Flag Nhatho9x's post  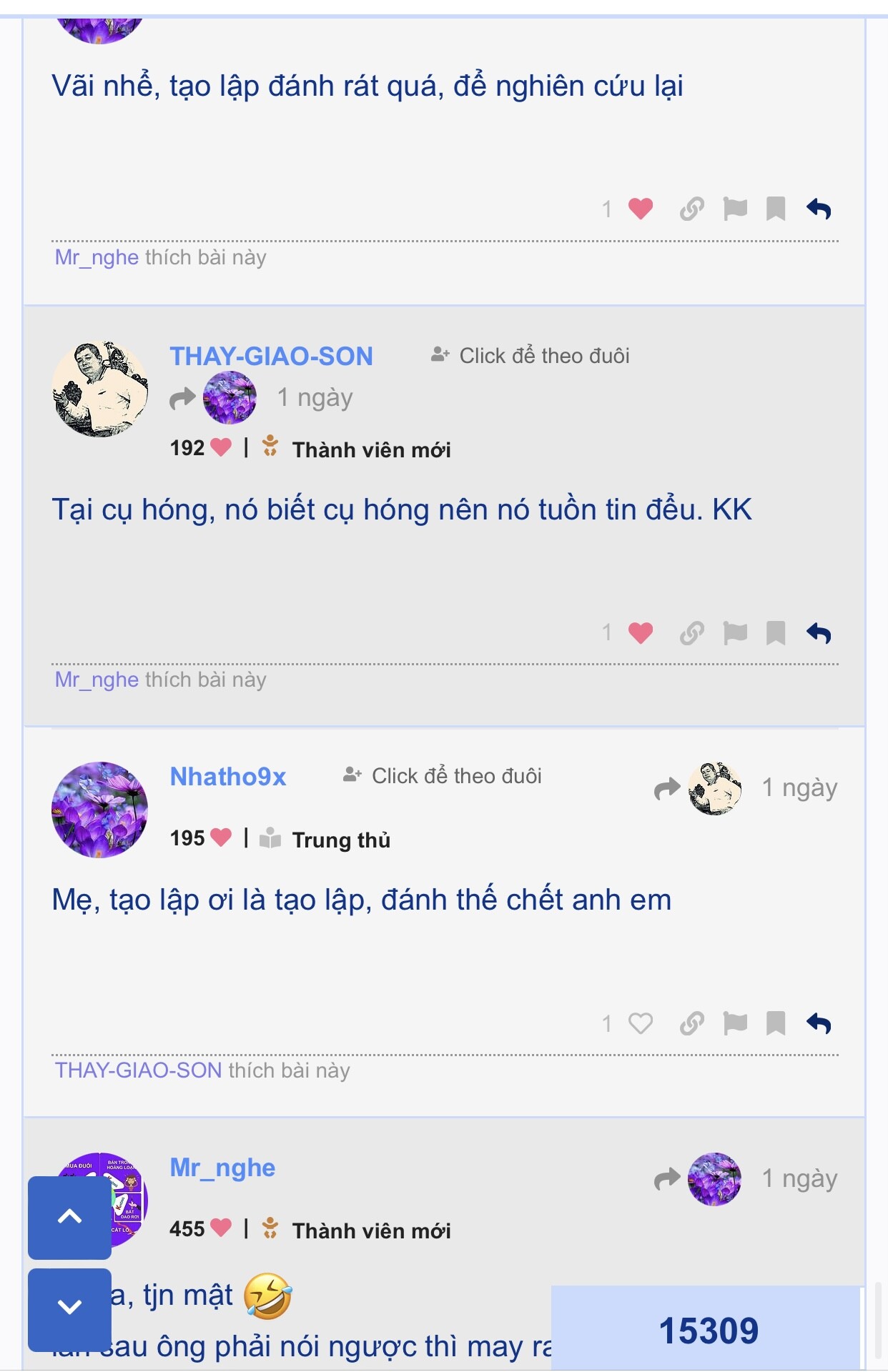click(x=734, y=1024)
